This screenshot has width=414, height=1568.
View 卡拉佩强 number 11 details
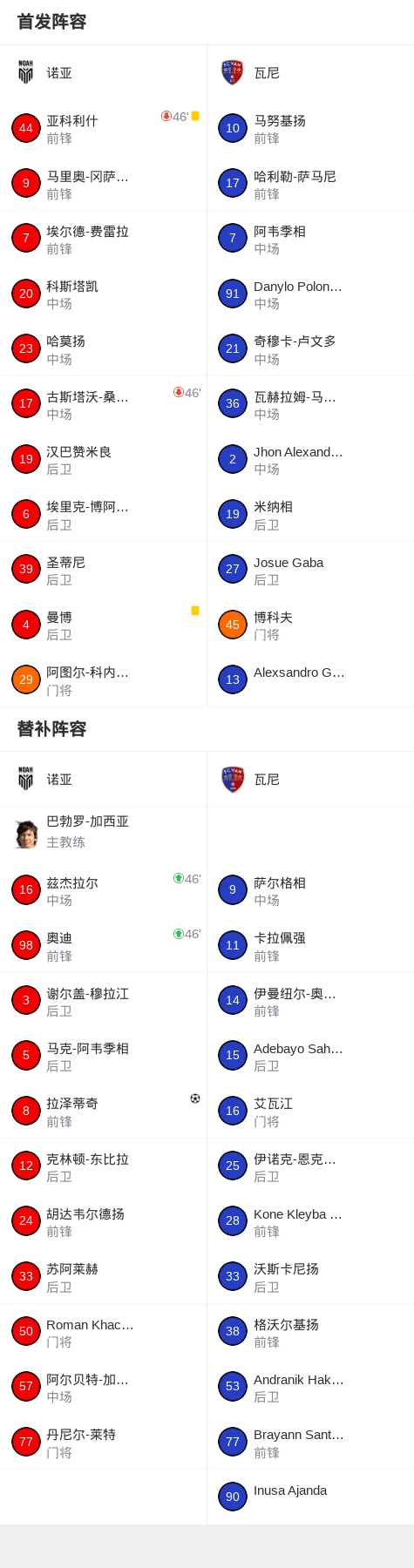coord(310,945)
